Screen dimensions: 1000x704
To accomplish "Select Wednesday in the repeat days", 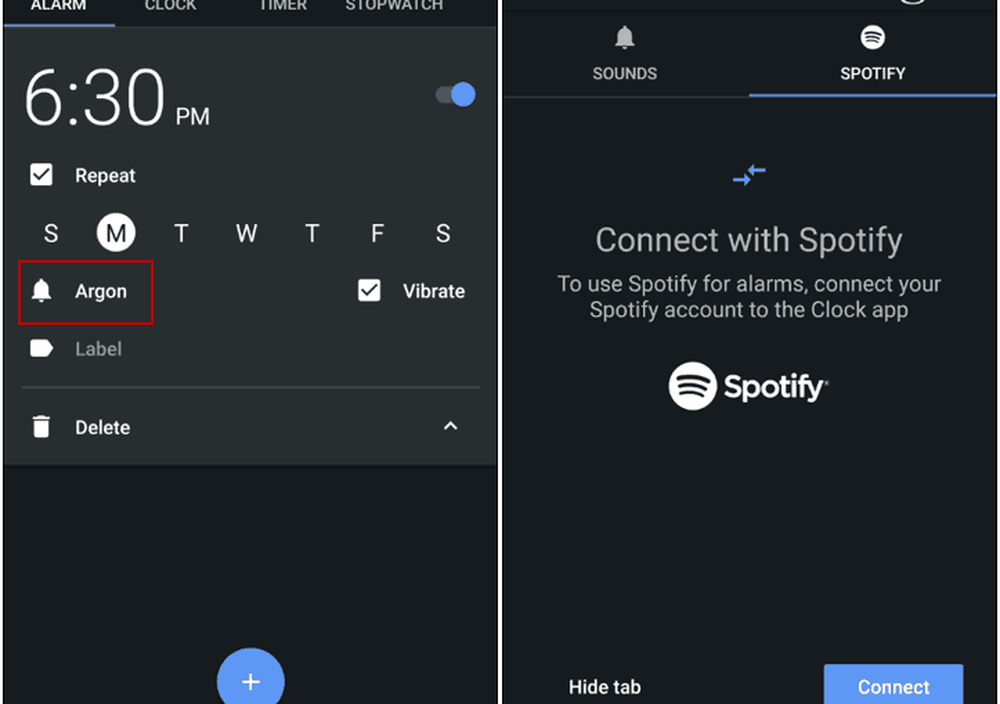I will coord(246,234).
